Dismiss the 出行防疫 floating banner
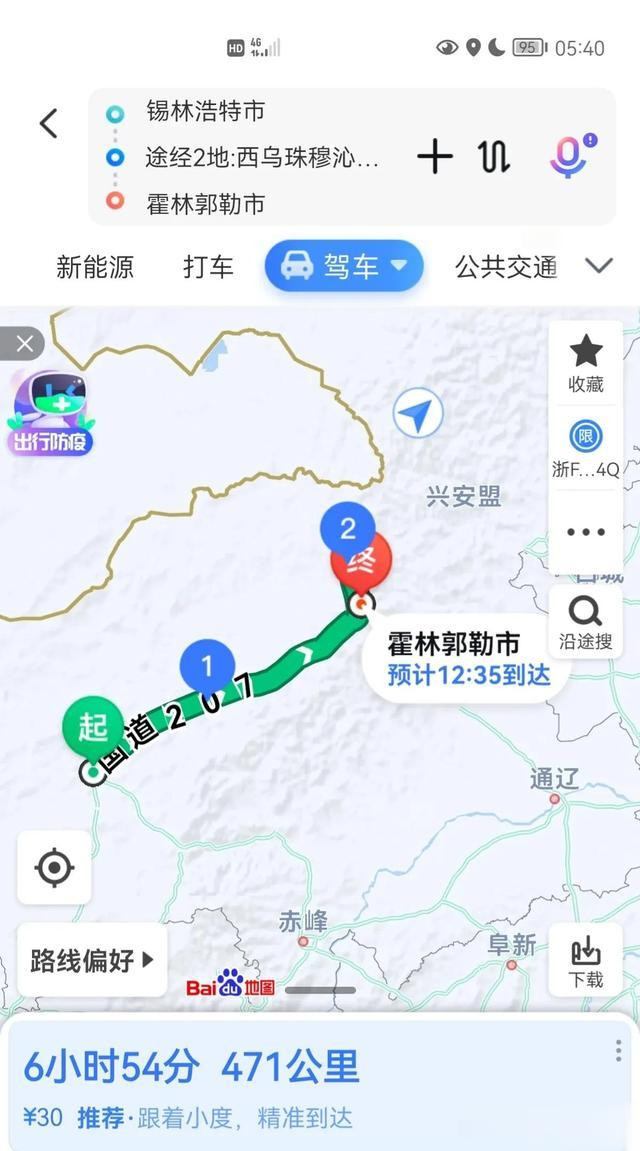 22,344
